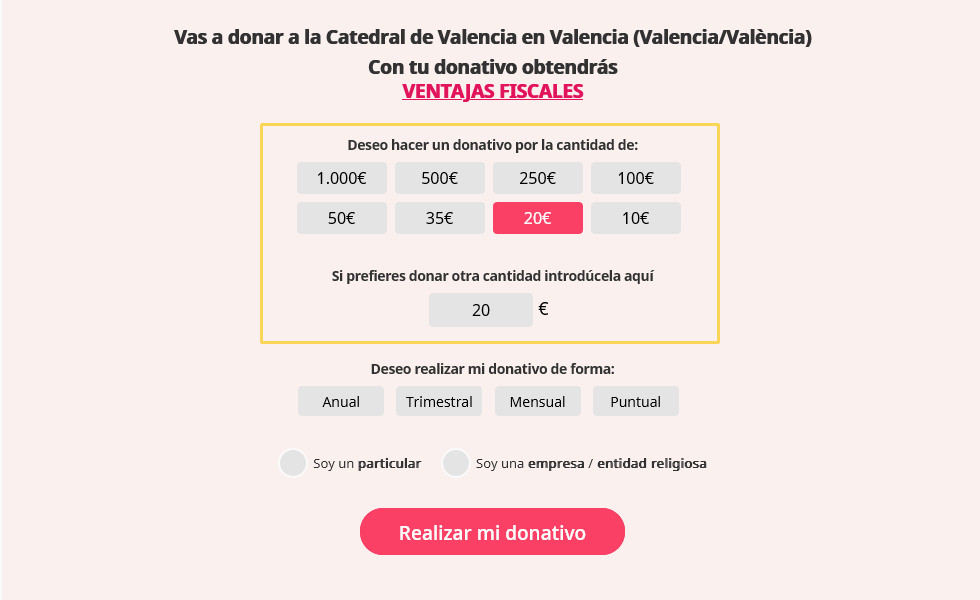The width and height of the screenshot is (980, 600).
Task: Select the 1.000€ donation amount
Action: tap(341, 178)
